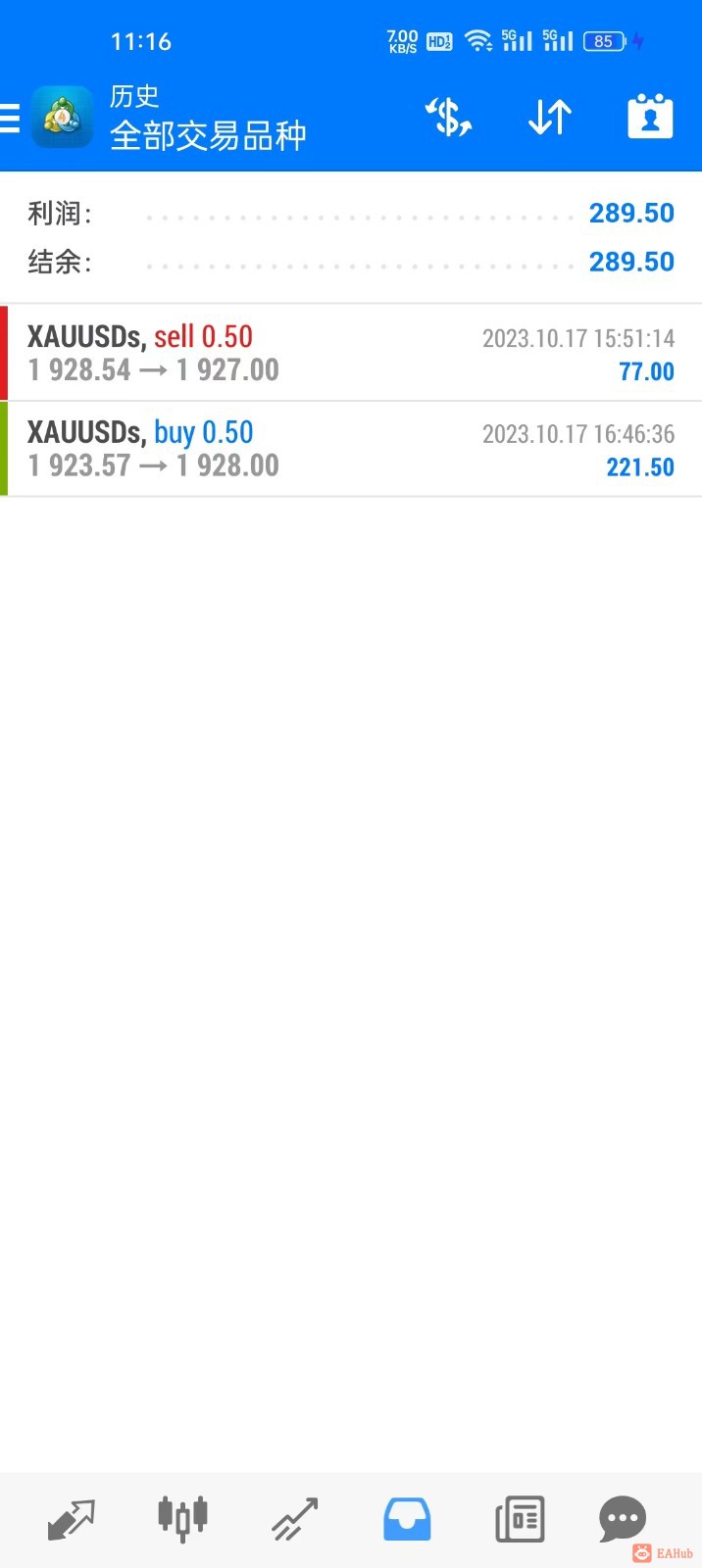This screenshot has height=1568, width=702.
Task: Switch to the Trade tab
Action: coord(295,1520)
